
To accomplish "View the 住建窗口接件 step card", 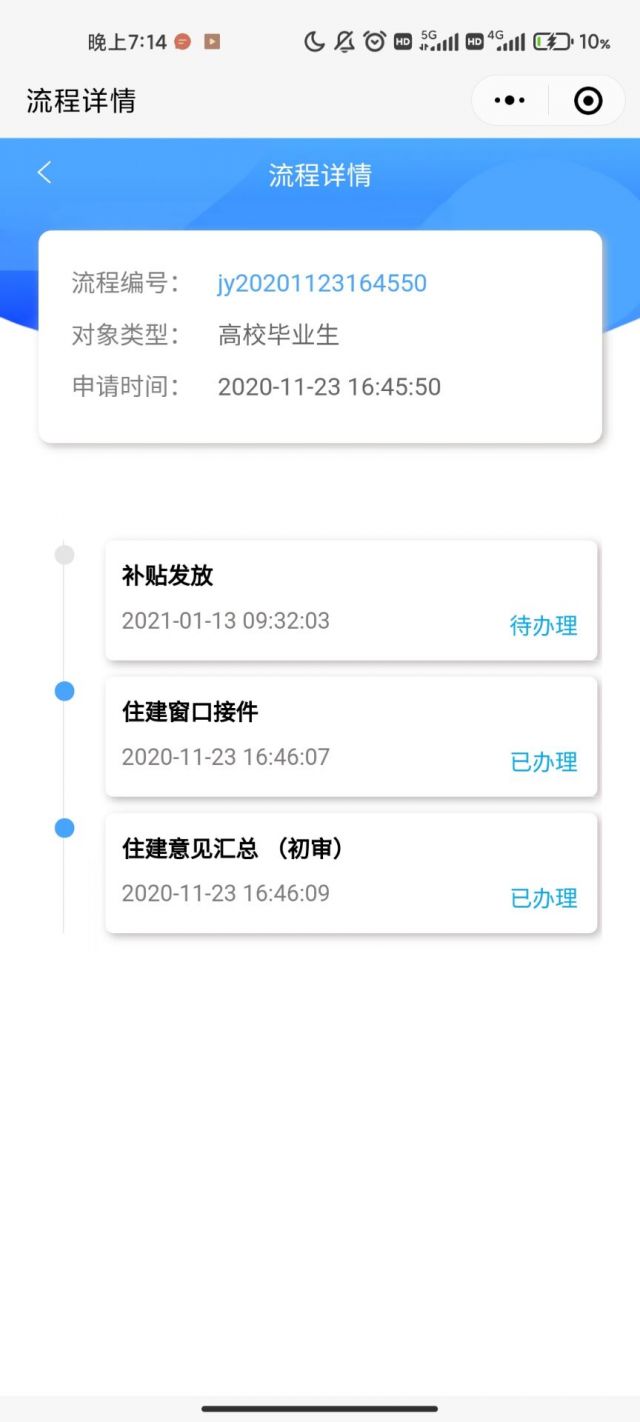I will (351, 736).
